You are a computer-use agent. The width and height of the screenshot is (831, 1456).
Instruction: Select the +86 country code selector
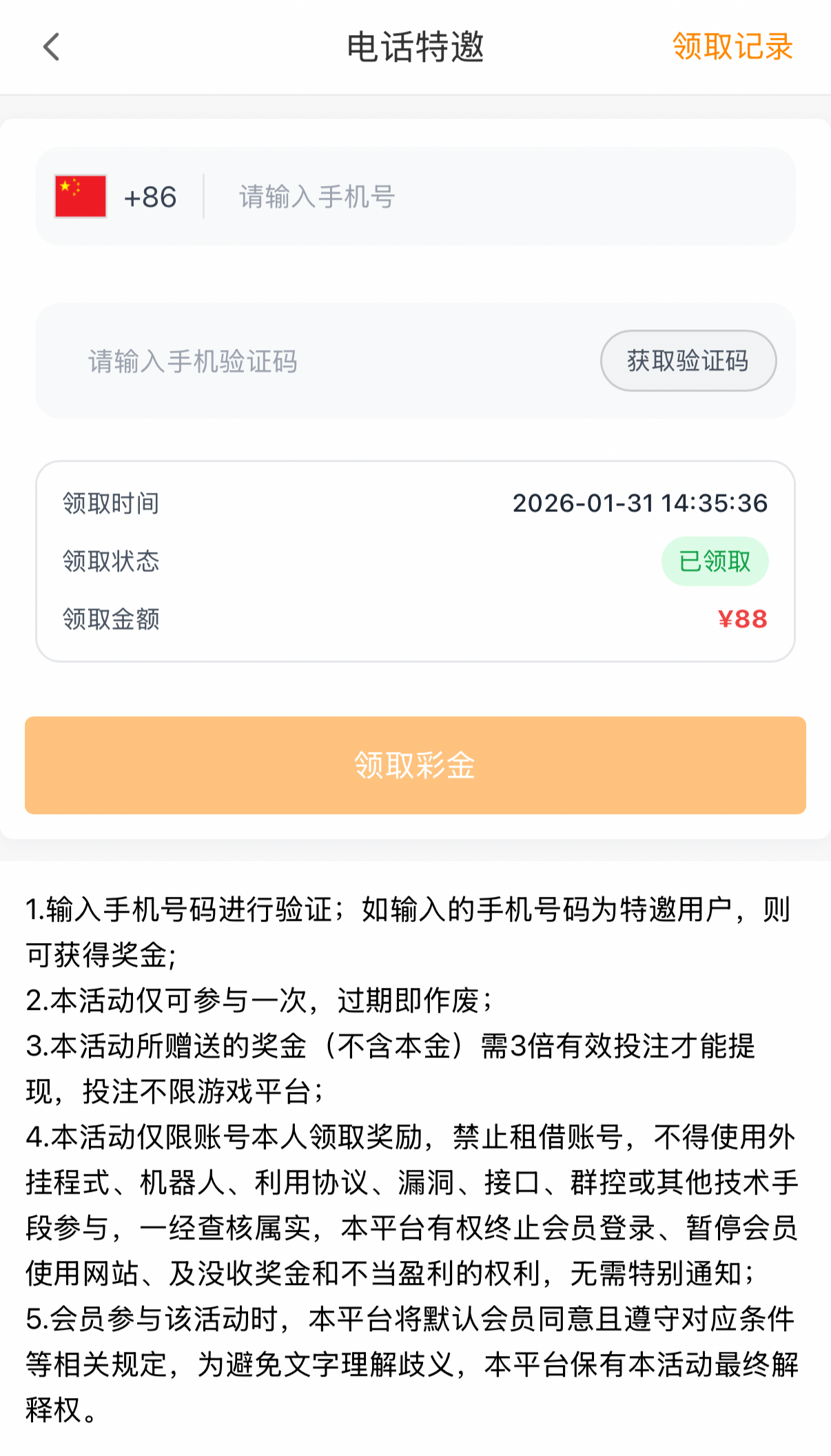pos(117,197)
